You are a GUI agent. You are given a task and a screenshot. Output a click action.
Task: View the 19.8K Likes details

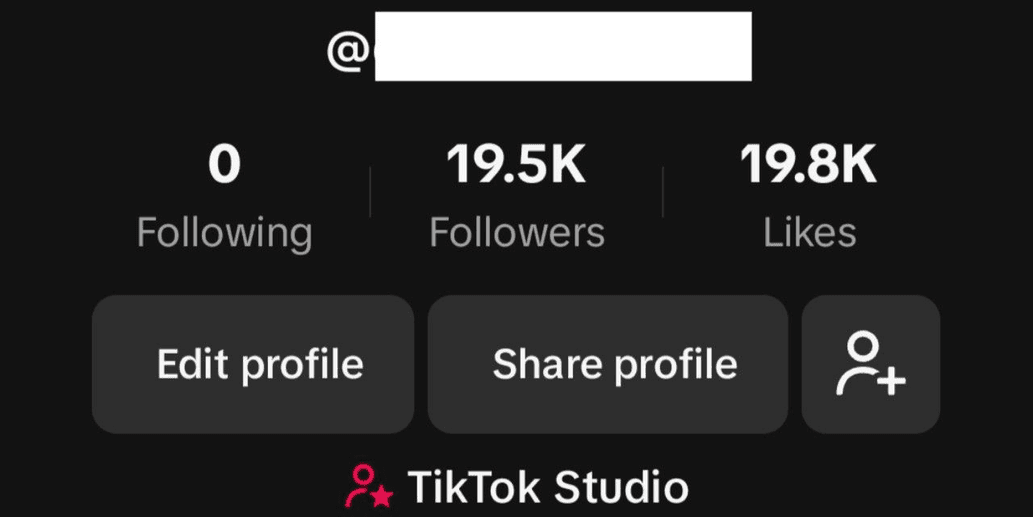808,197
